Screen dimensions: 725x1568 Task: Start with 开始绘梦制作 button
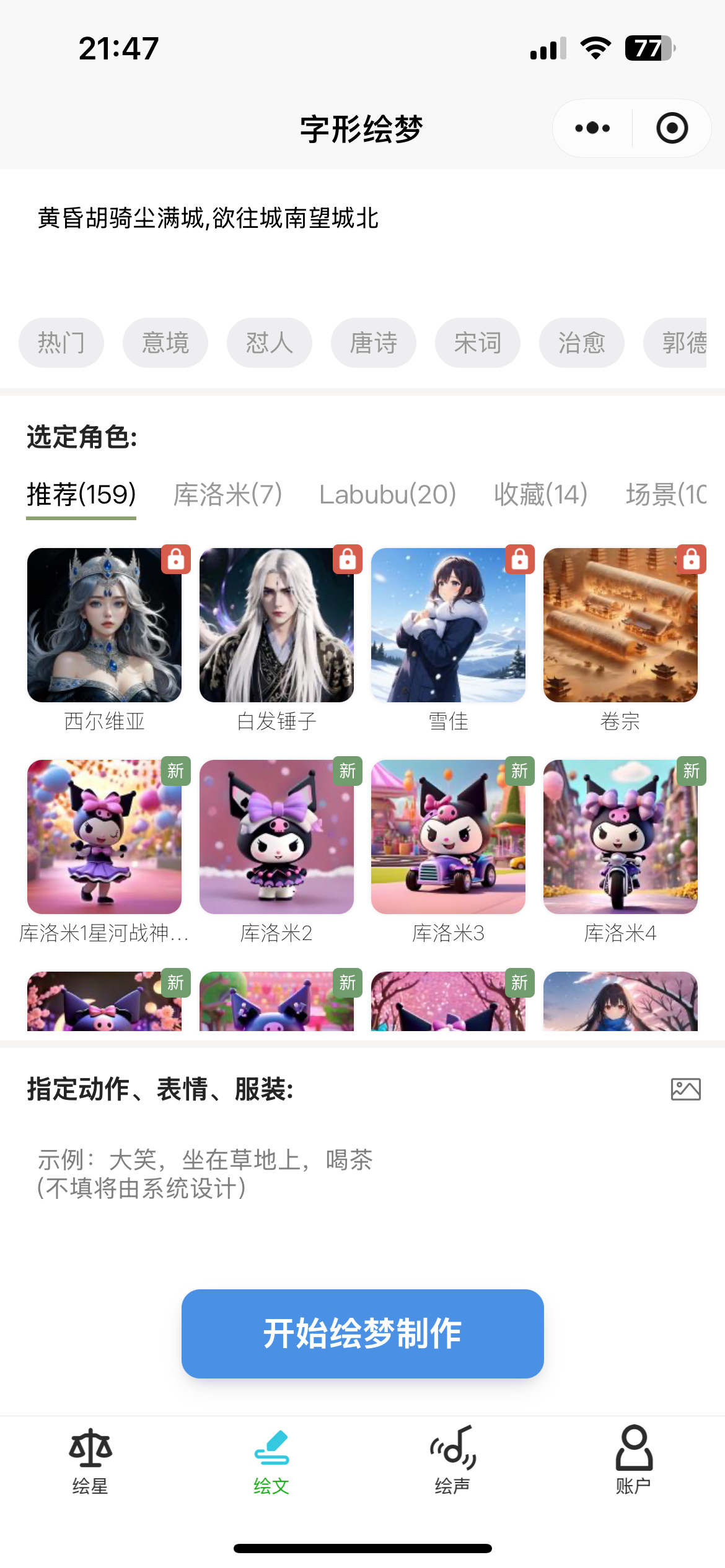(x=362, y=1333)
